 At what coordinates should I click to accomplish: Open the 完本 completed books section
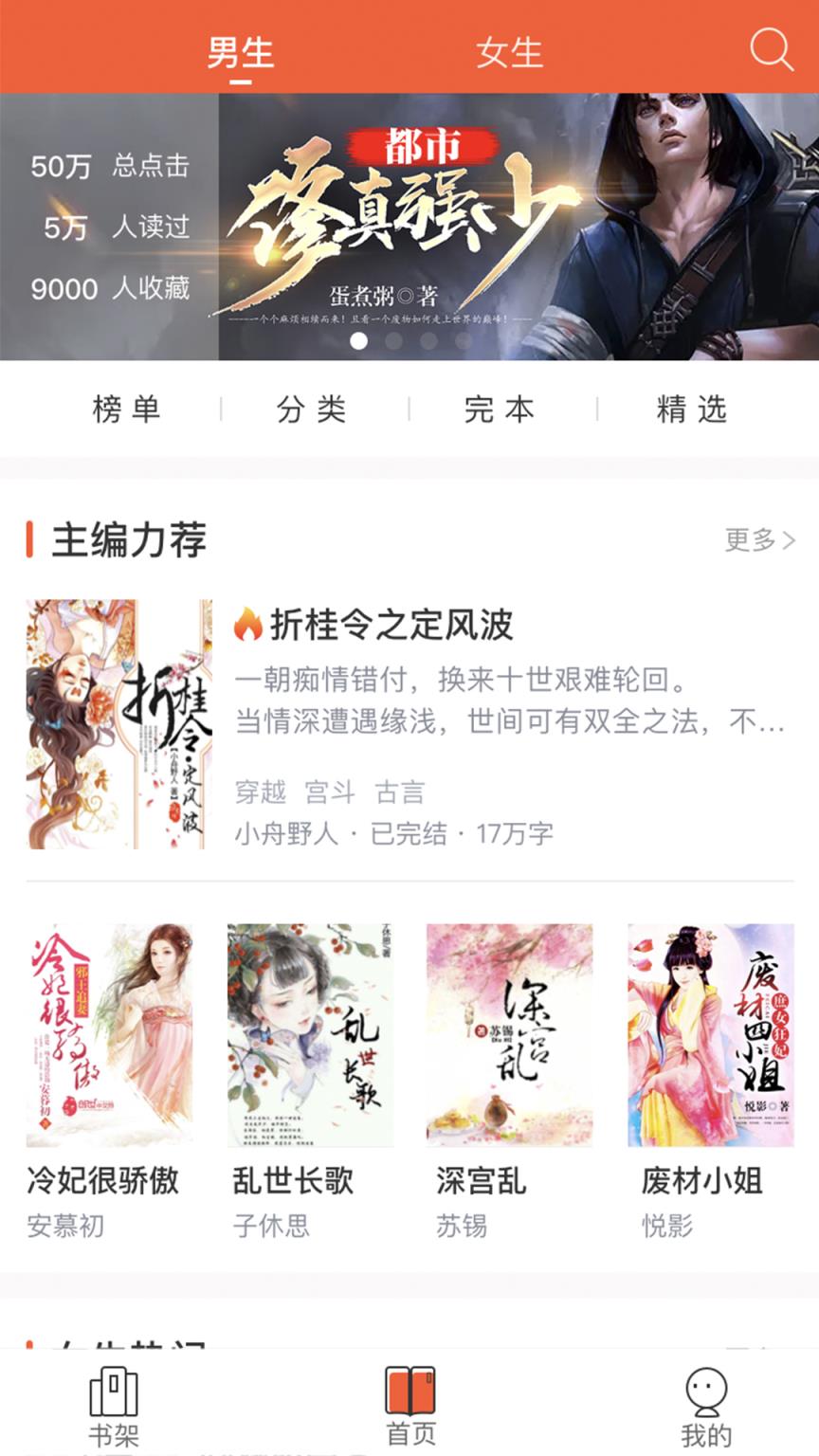tap(497, 409)
